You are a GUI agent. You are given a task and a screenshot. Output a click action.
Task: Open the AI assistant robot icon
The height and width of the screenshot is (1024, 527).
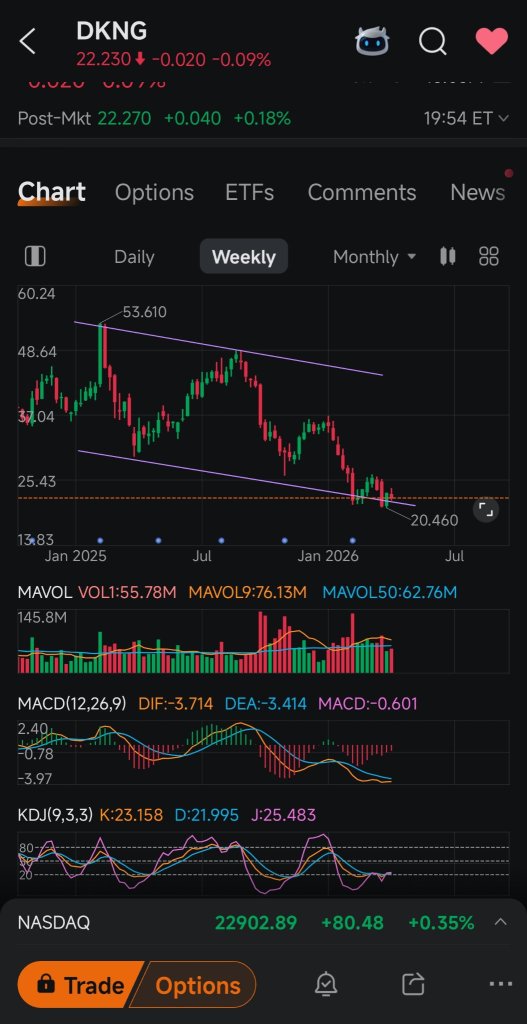374,42
